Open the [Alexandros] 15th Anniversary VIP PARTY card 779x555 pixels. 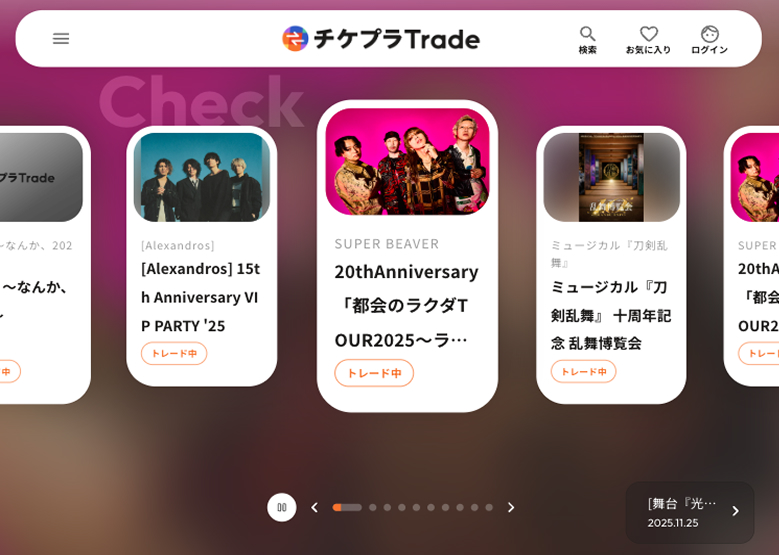(x=201, y=255)
